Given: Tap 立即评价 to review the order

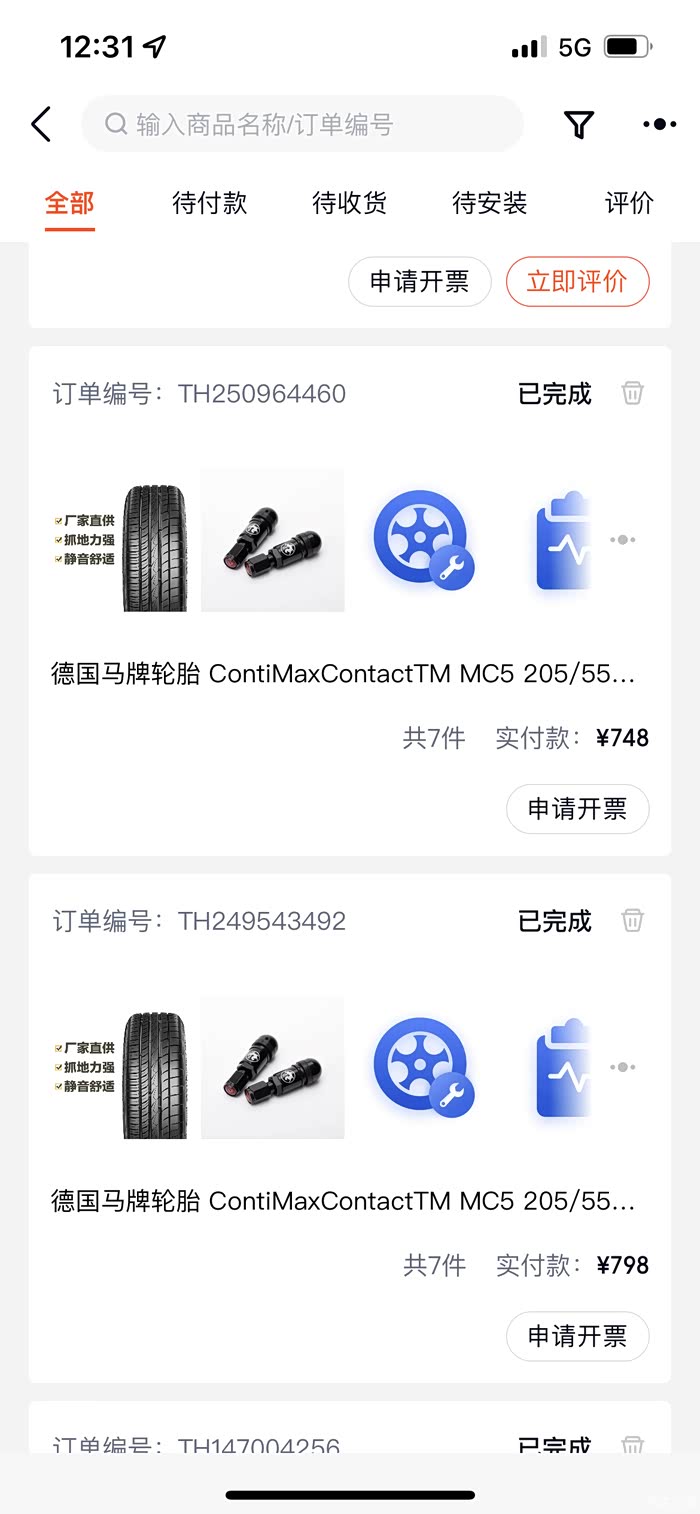Looking at the screenshot, I should click(577, 282).
